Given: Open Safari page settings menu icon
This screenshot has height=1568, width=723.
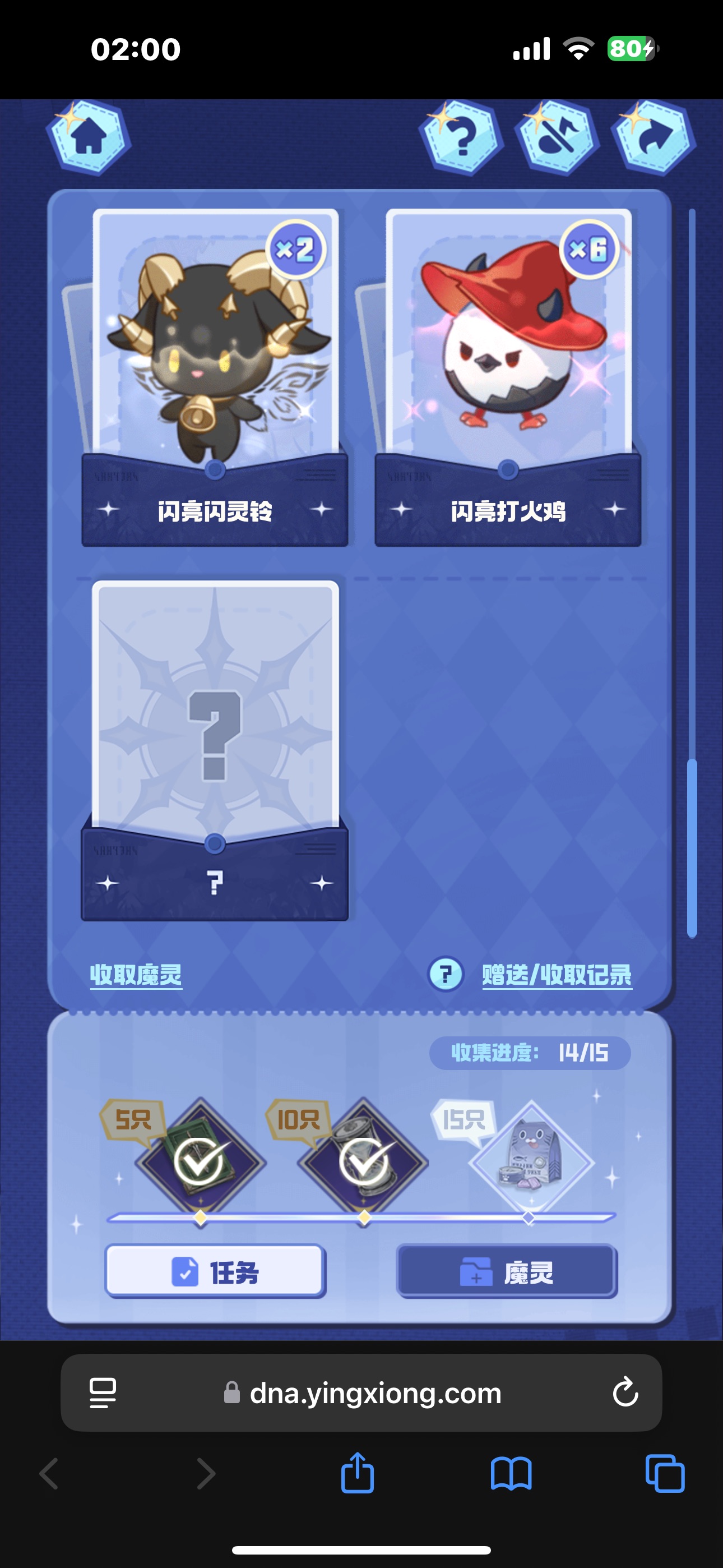Looking at the screenshot, I should coord(103,1392).
